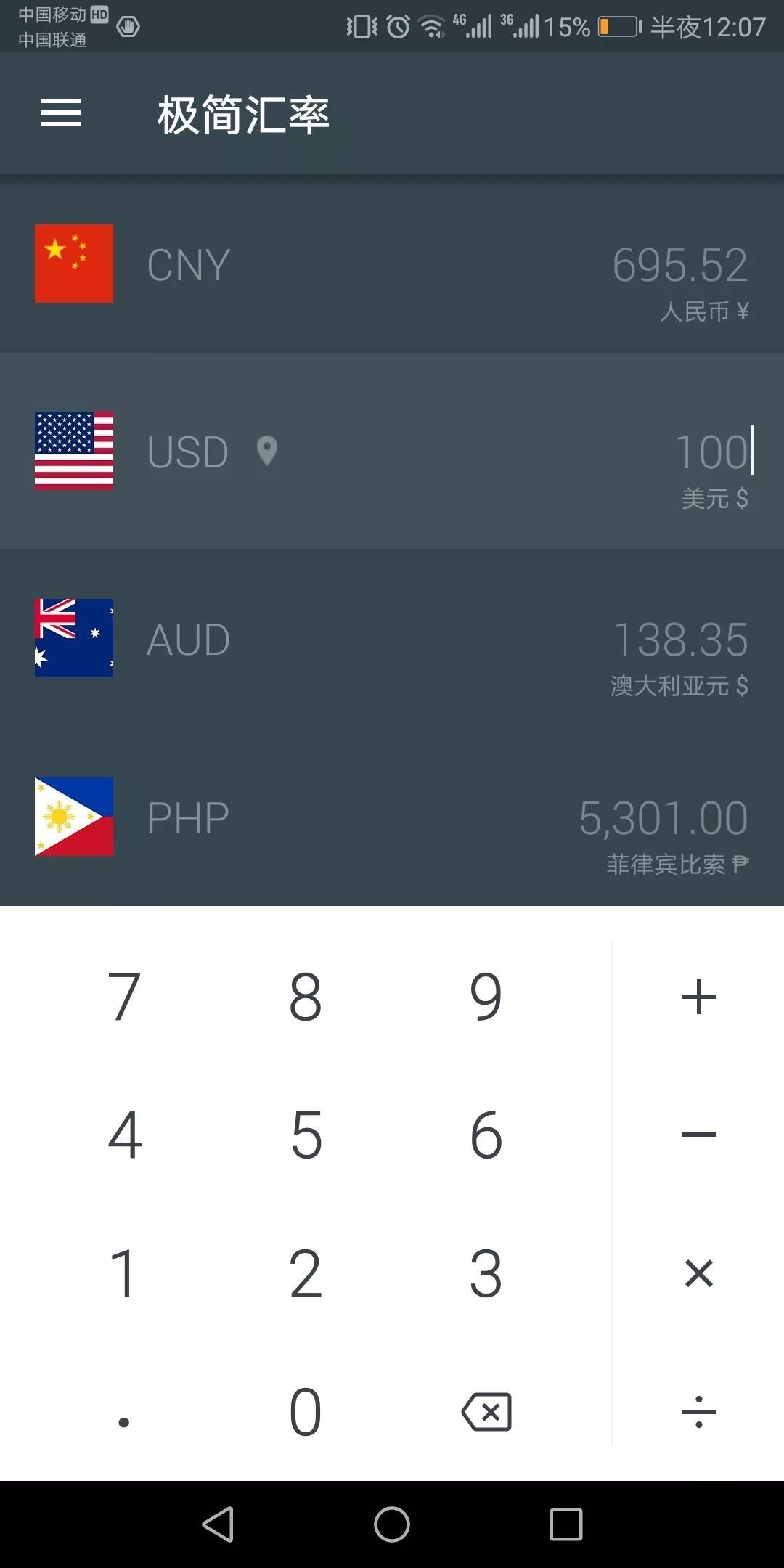Go back with the system back button
Screen dimensions: 784x1568
[218, 1524]
